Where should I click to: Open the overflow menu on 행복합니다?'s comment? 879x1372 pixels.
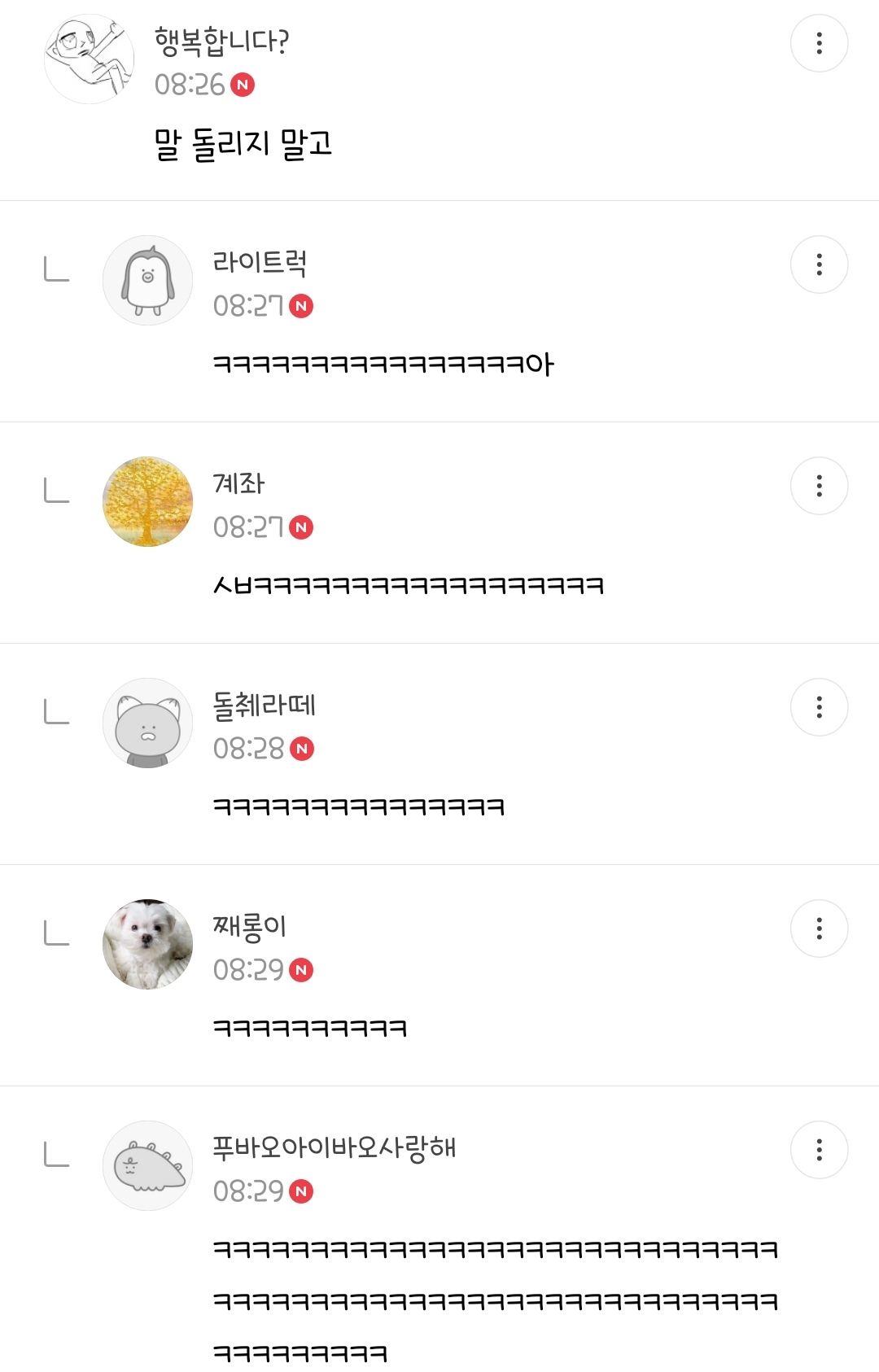(819, 43)
